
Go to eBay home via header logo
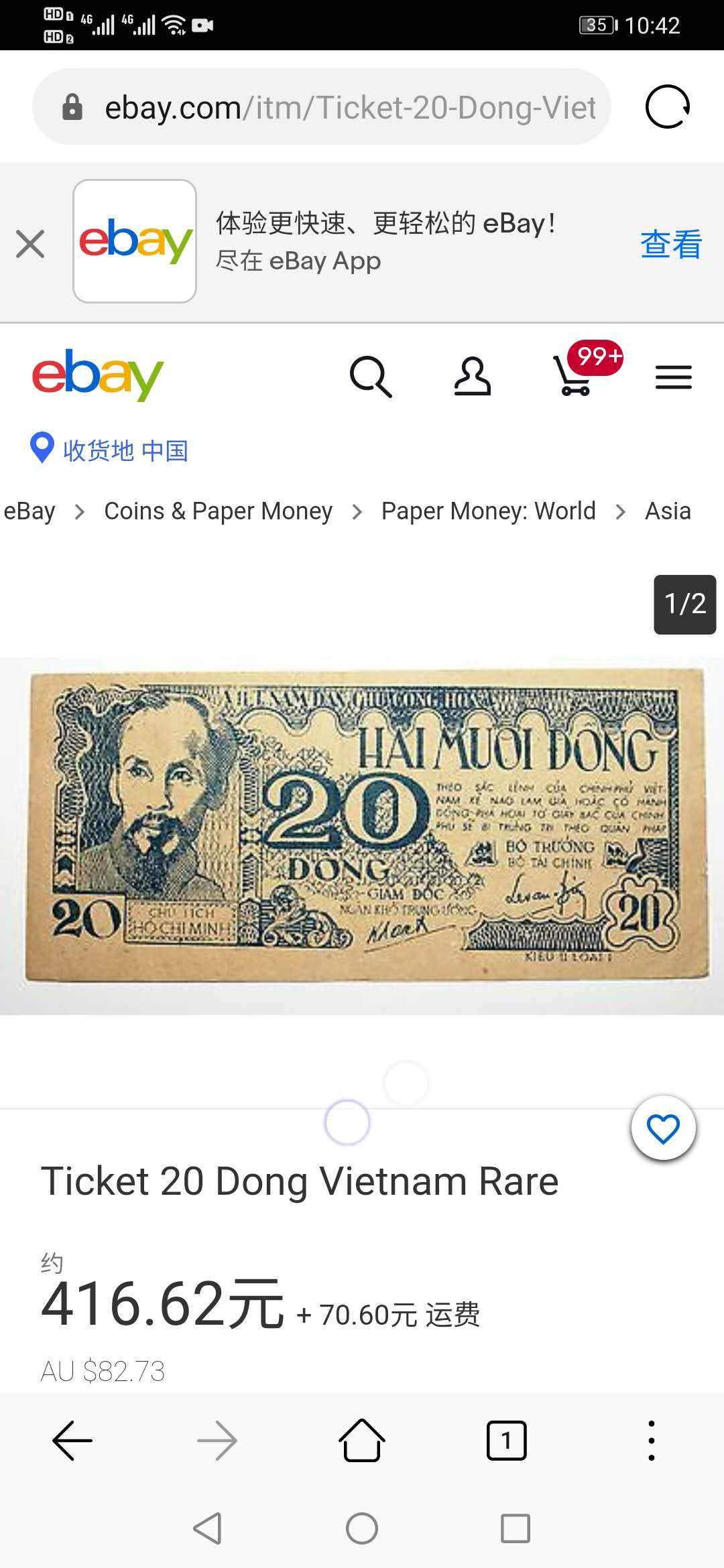tap(98, 375)
